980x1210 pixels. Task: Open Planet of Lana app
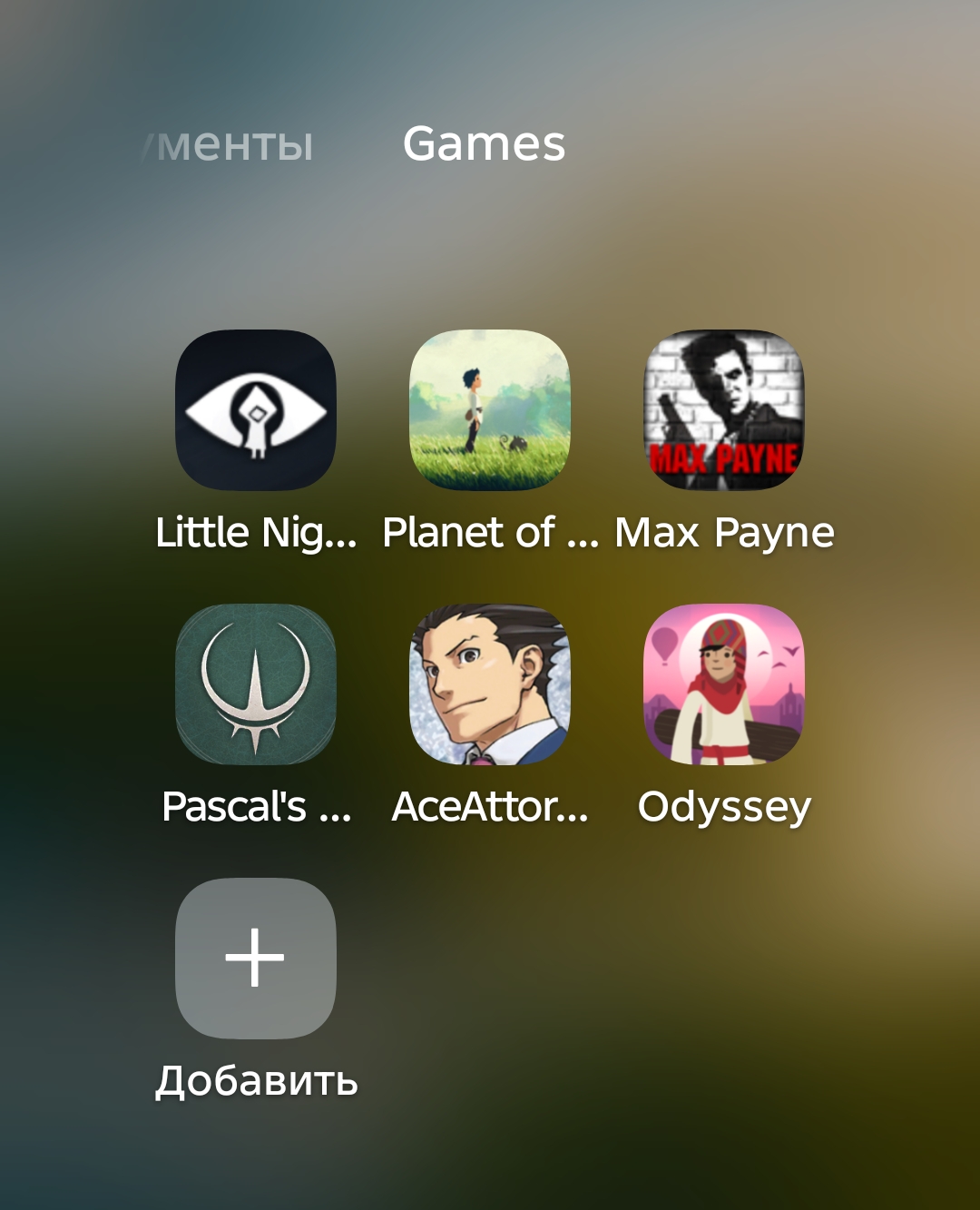[x=489, y=410]
